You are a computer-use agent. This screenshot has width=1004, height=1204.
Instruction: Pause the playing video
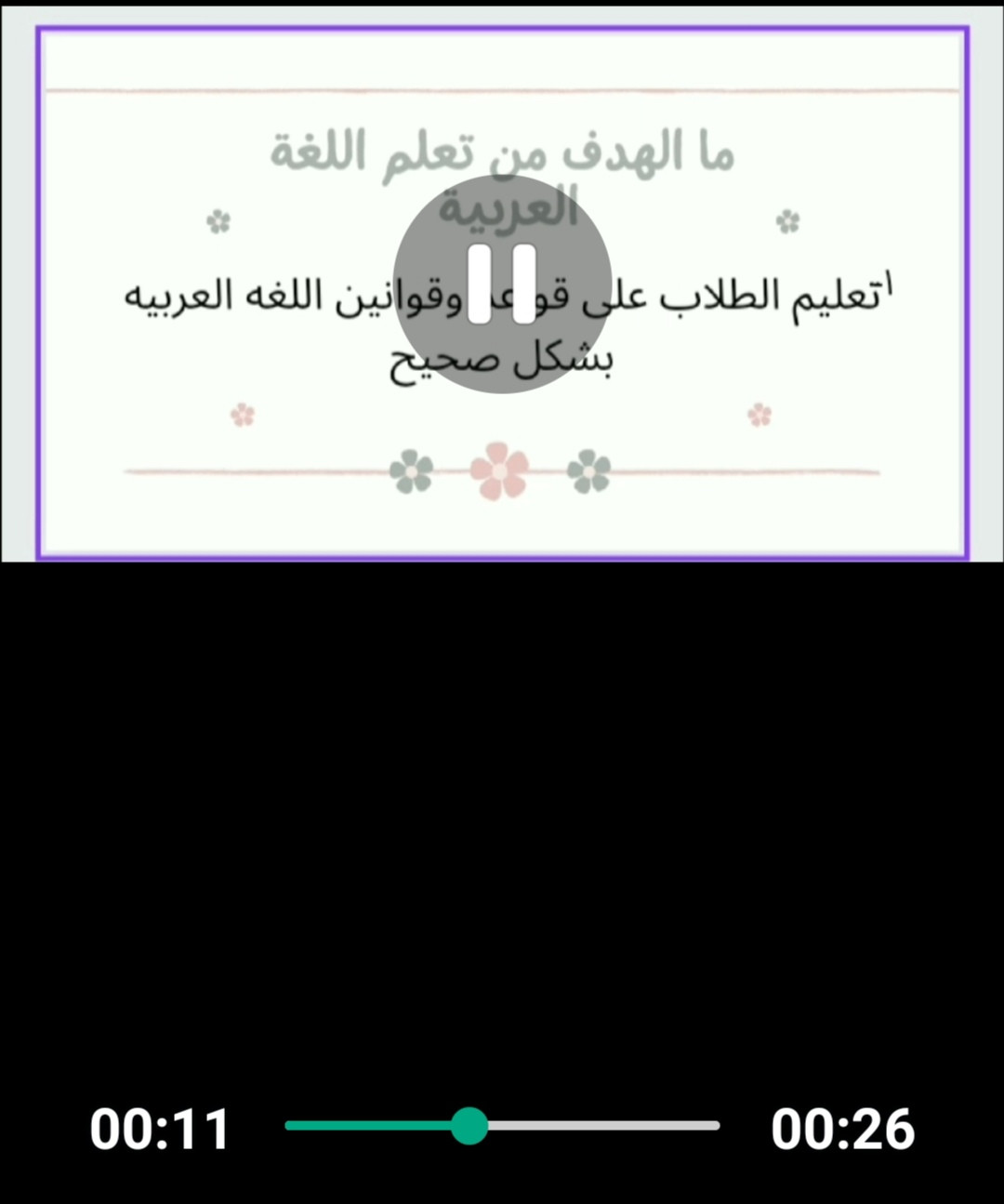tap(502, 284)
